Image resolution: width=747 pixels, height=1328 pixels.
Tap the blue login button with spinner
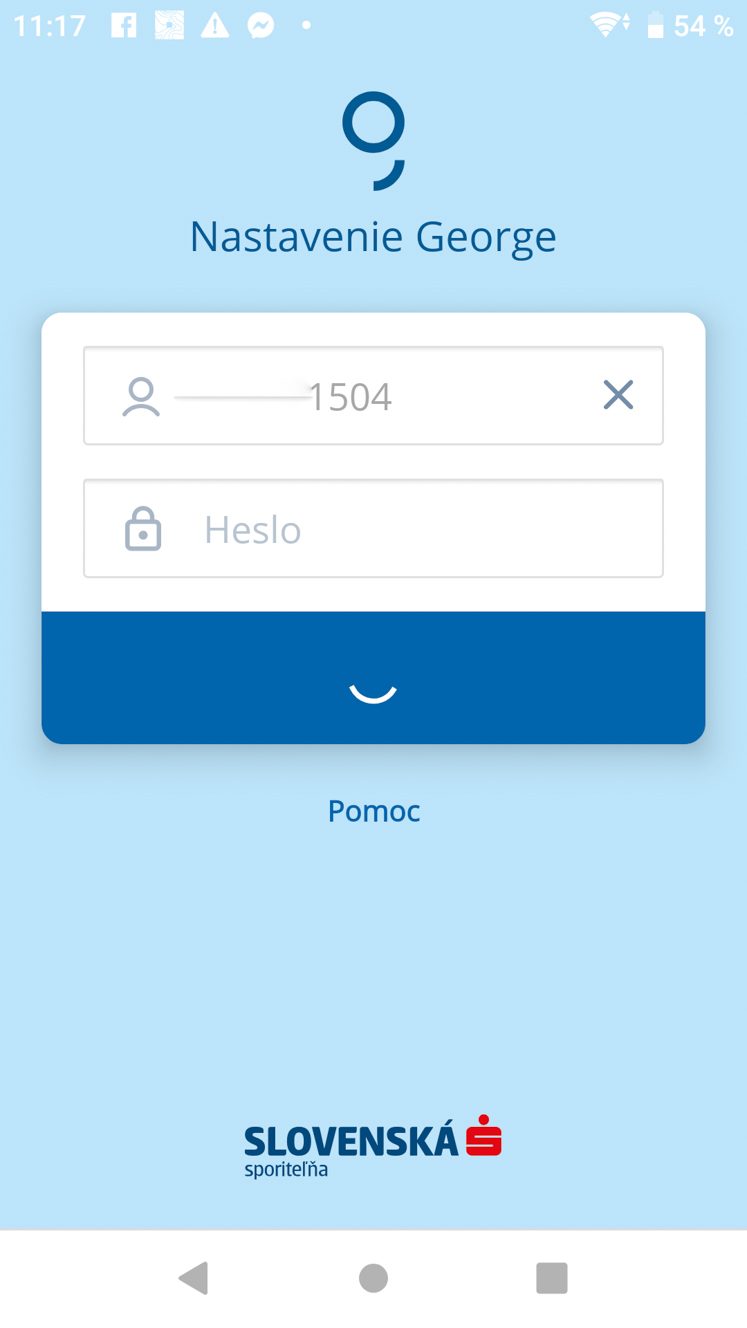[x=373, y=678]
